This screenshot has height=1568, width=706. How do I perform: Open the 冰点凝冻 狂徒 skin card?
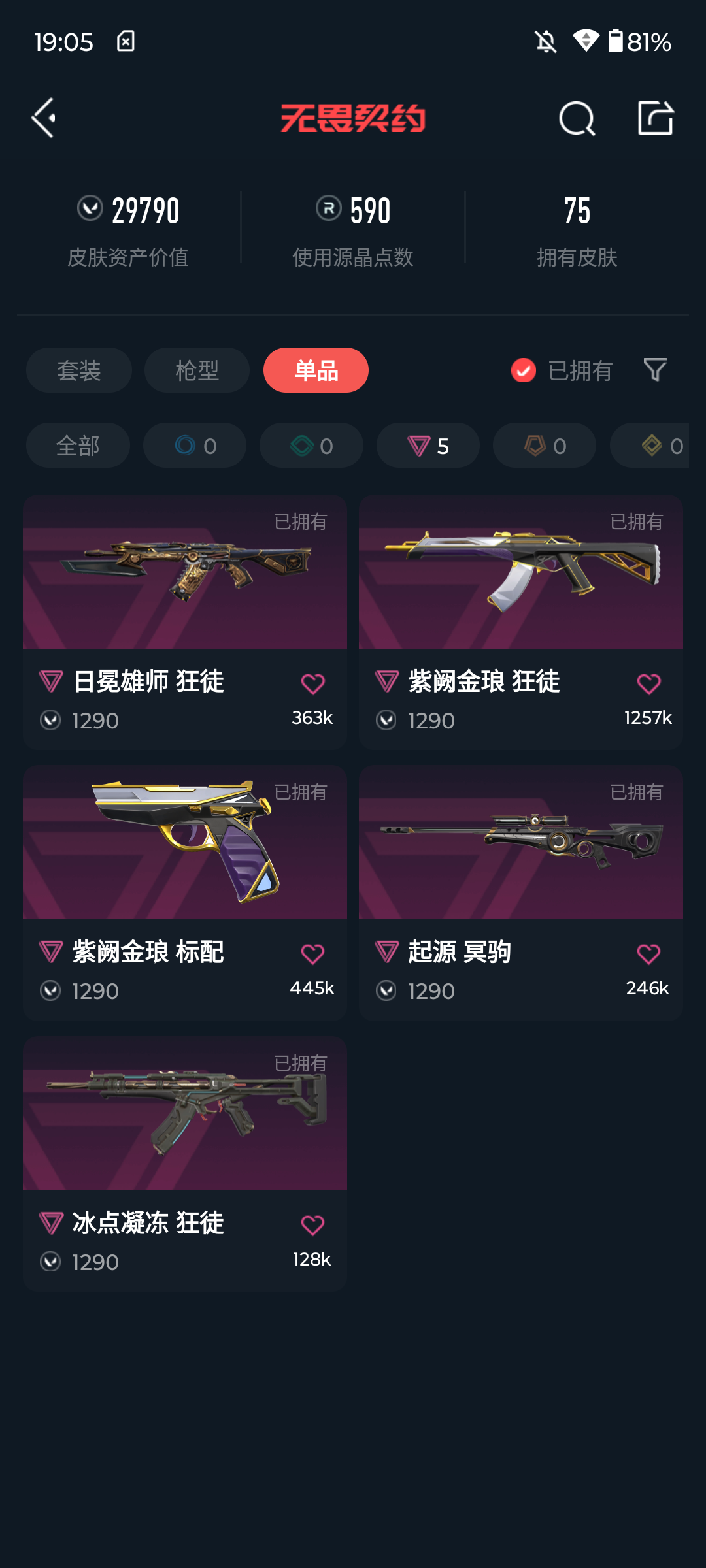click(185, 1164)
